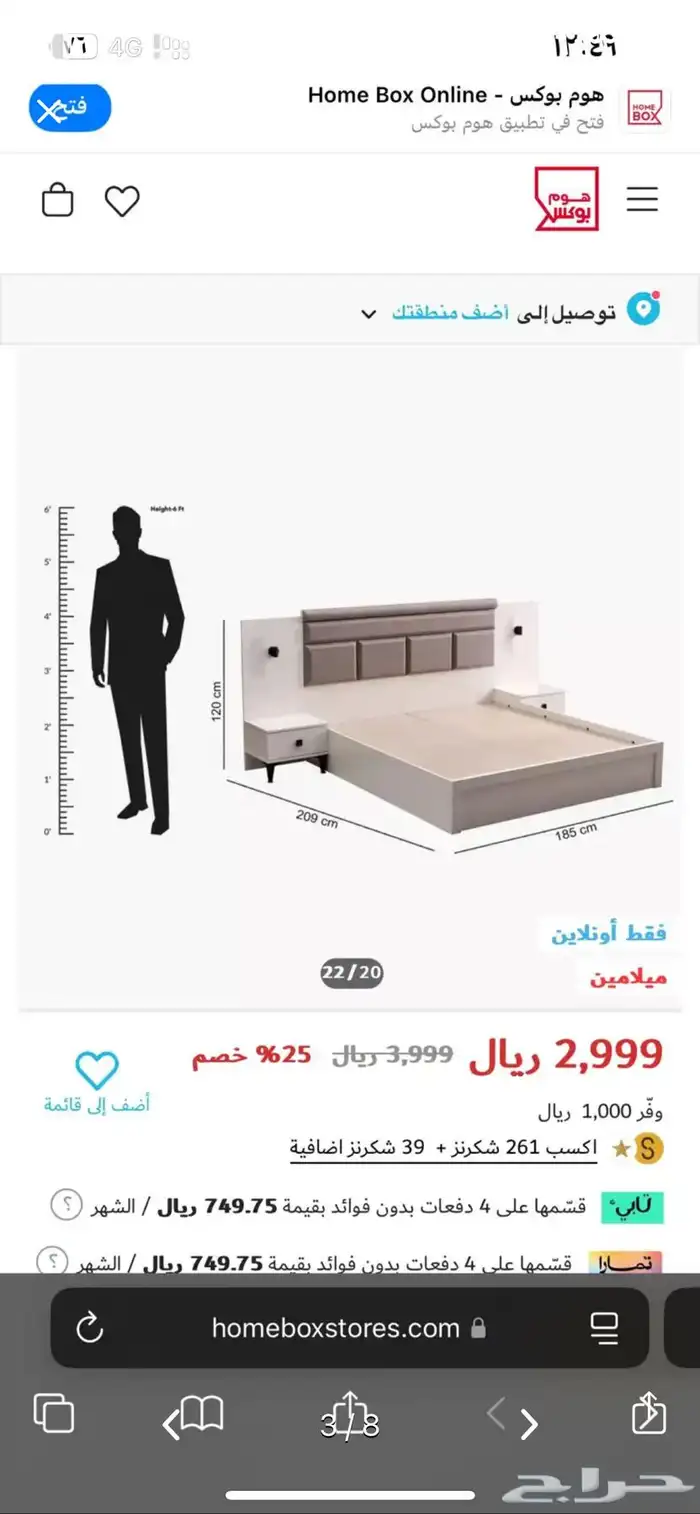Open the shopping bag cart
The height and width of the screenshot is (1514, 700).
pos(58,200)
